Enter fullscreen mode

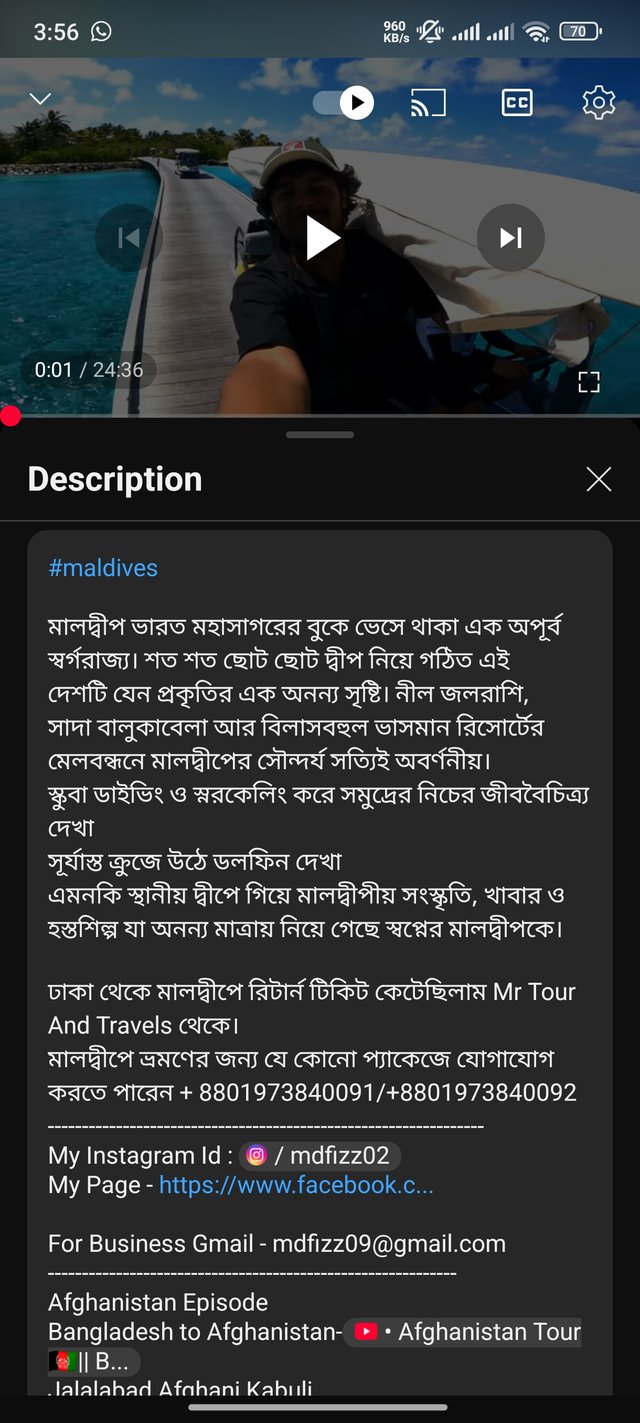pyautogui.click(x=589, y=382)
